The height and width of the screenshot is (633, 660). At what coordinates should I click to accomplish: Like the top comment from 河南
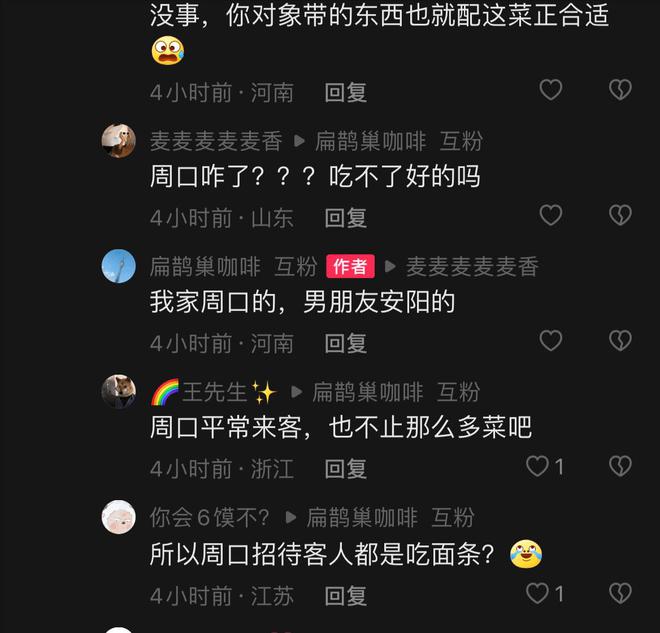pyautogui.click(x=551, y=90)
